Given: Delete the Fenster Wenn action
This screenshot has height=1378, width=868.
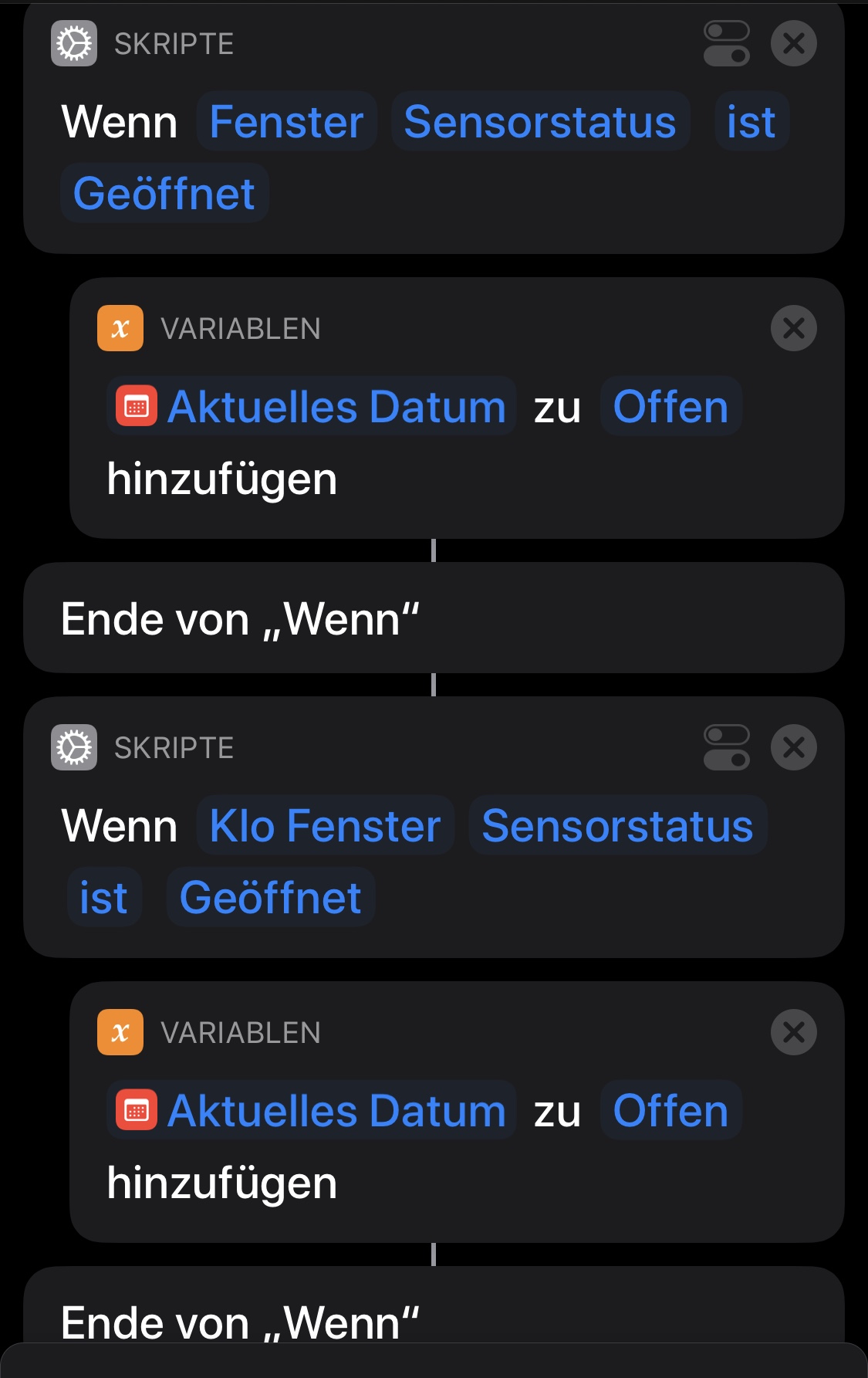Looking at the screenshot, I should click(x=793, y=43).
